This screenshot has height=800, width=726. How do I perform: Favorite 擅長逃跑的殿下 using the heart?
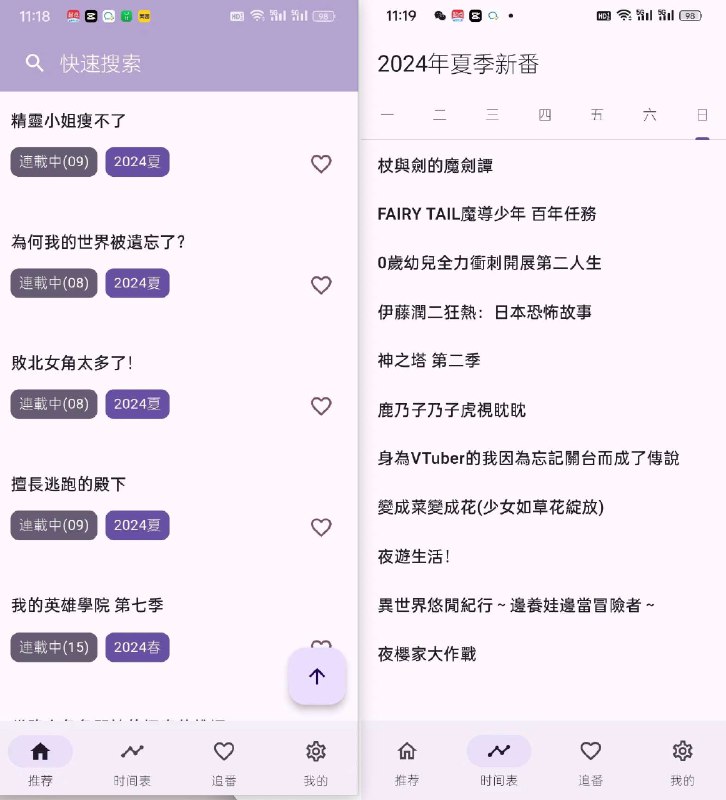(321, 527)
